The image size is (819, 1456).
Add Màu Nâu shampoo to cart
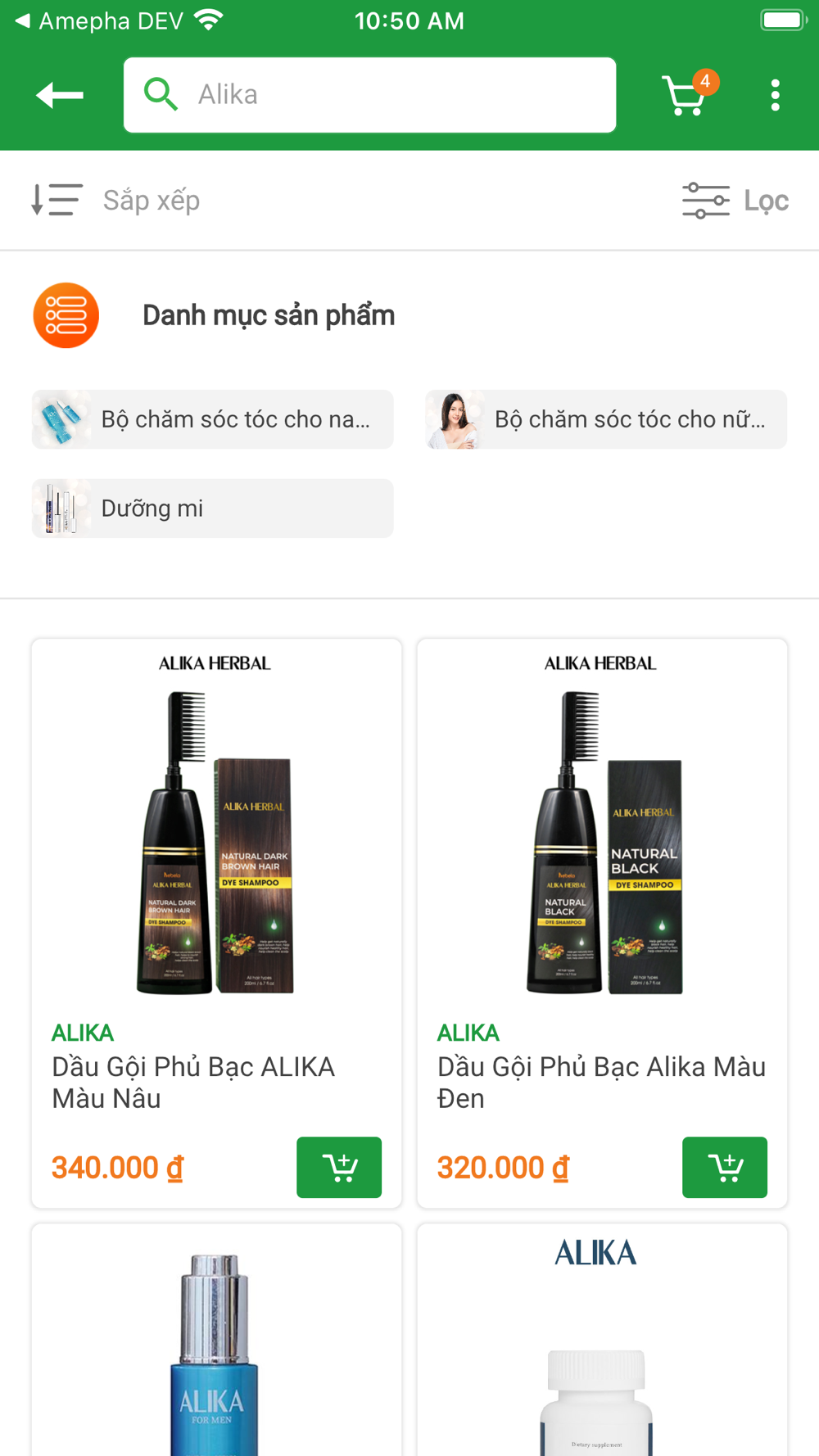[x=339, y=1167]
